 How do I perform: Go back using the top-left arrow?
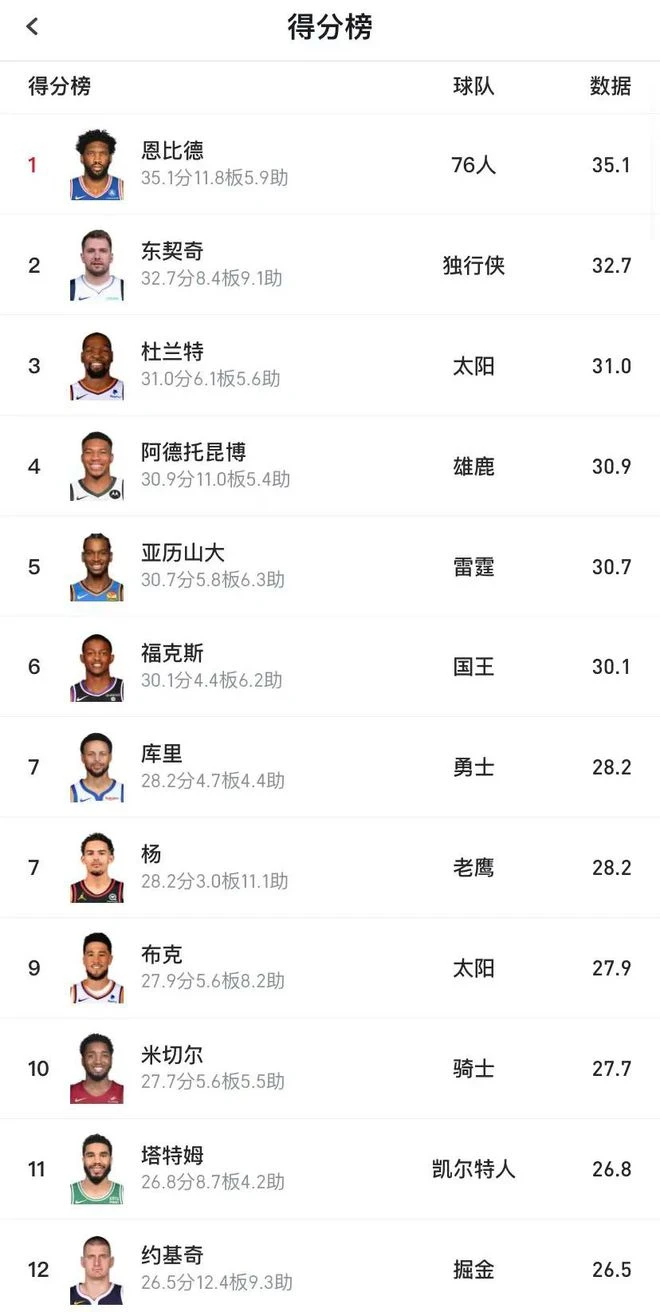tap(32, 27)
